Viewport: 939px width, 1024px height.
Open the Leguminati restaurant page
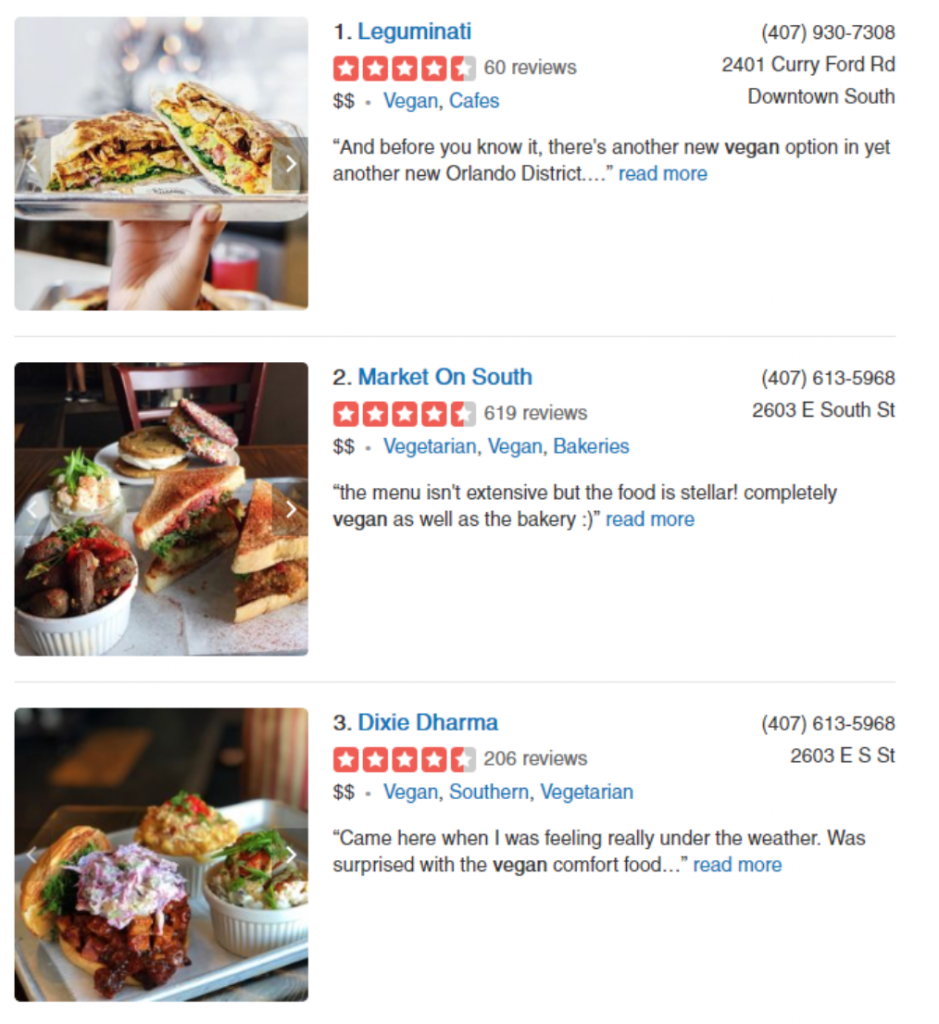tap(414, 32)
